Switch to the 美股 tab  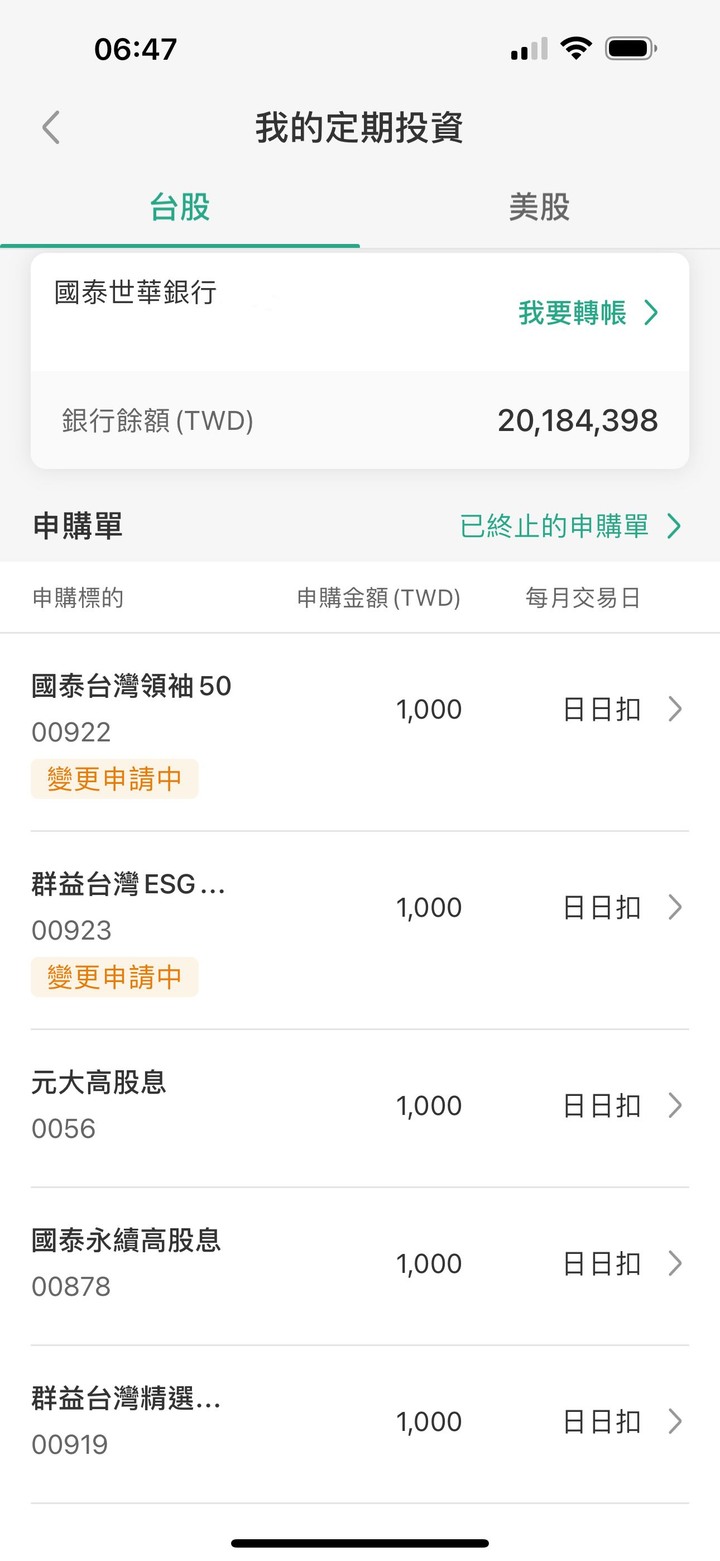tap(540, 207)
